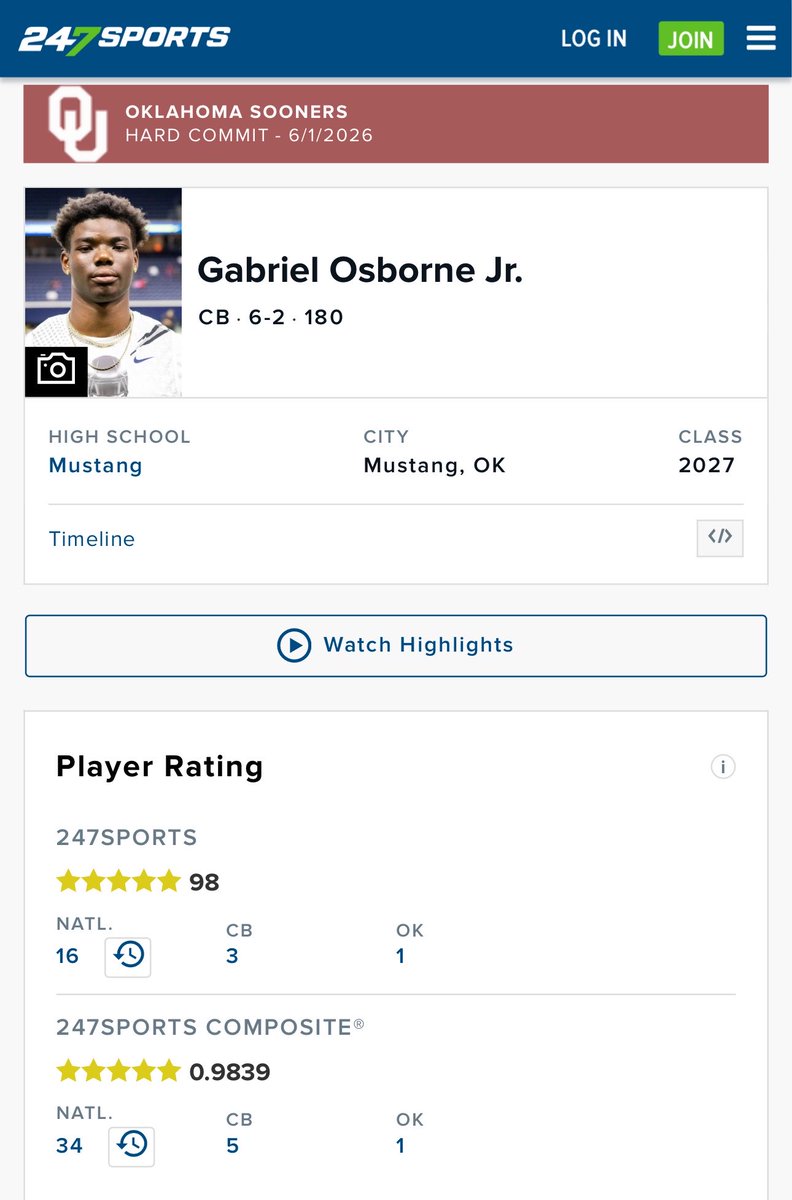Image resolution: width=792 pixels, height=1200 pixels.
Task: Open 247Sports national rank 16
Action: 67,956
